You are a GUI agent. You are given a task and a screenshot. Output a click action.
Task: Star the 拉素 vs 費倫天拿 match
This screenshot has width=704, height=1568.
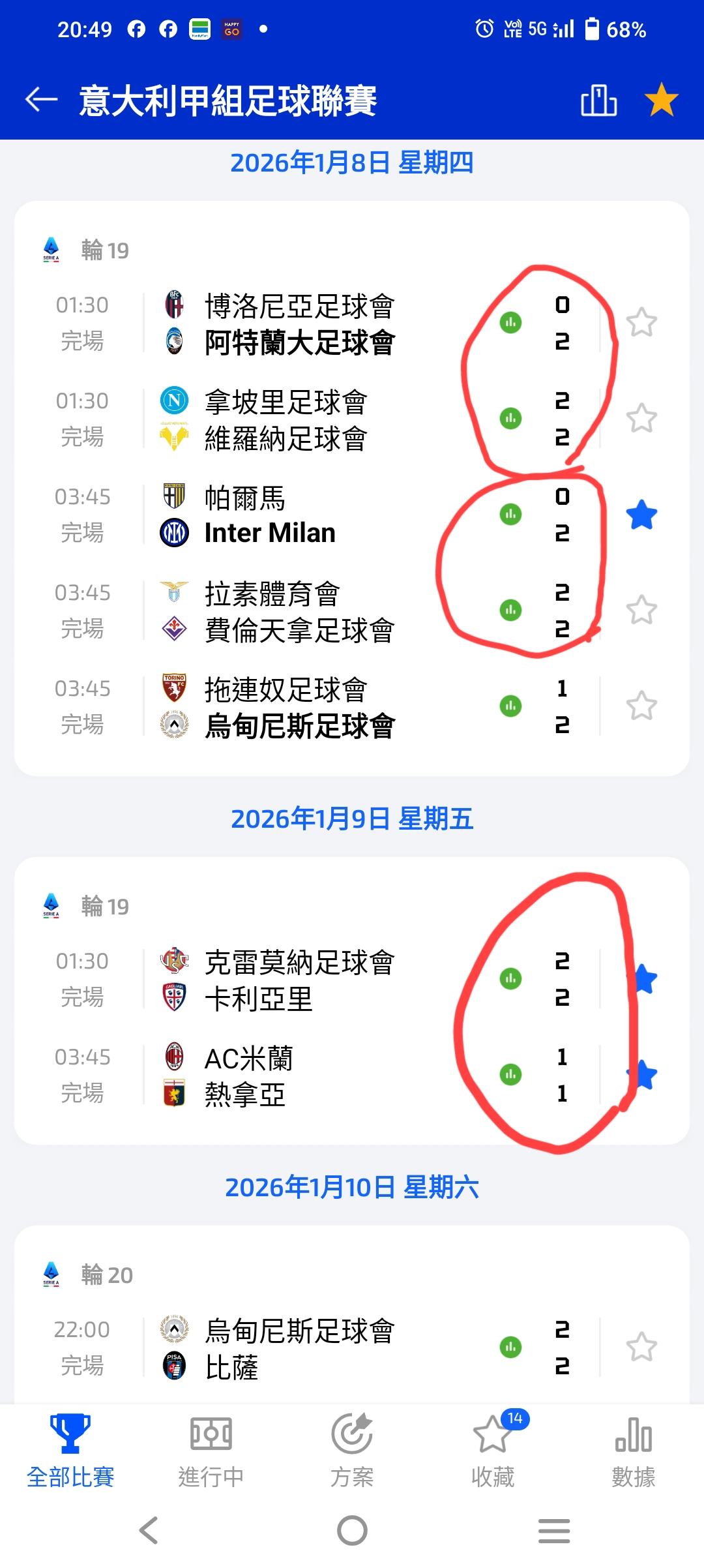pyautogui.click(x=641, y=610)
